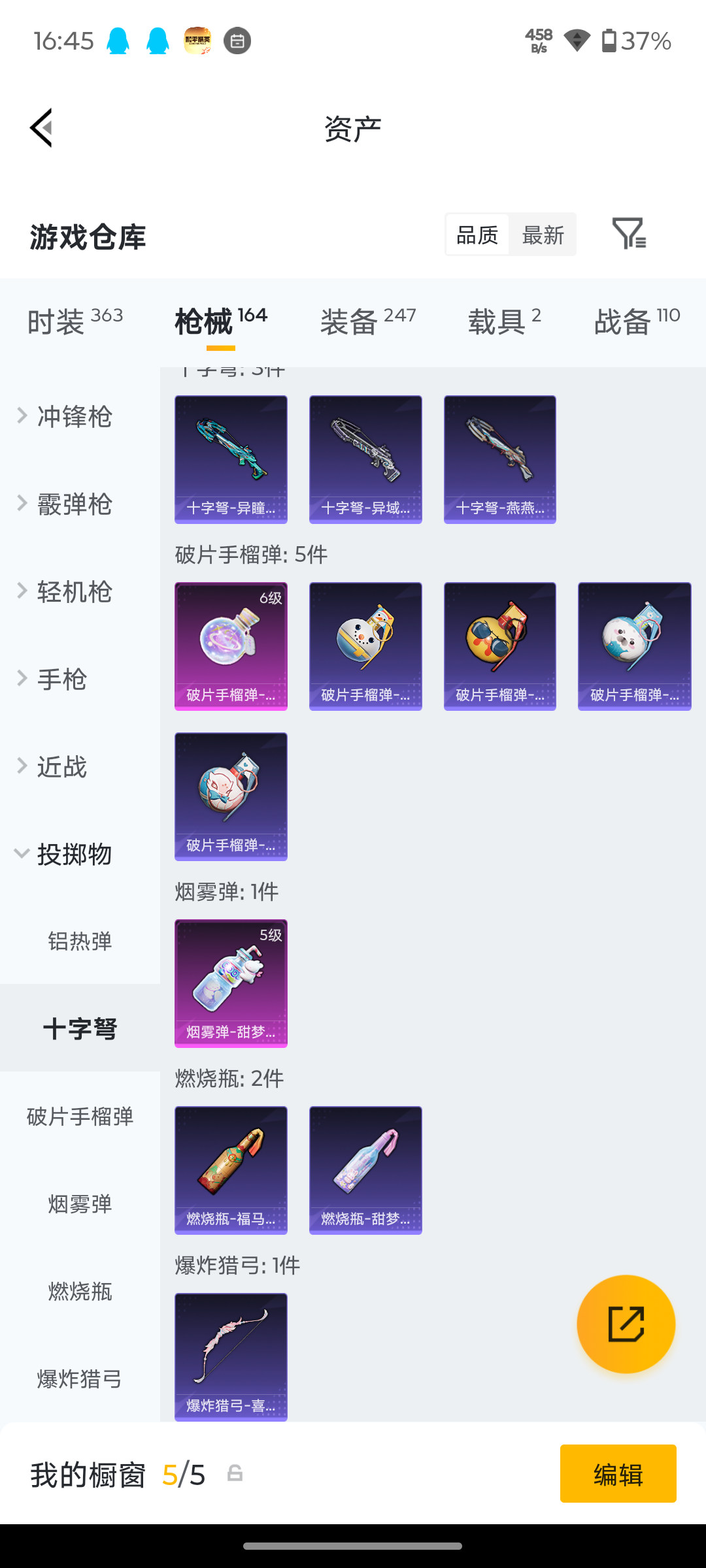The height and width of the screenshot is (1568, 706).
Task: Go back using the top-left arrow
Action: (x=41, y=128)
